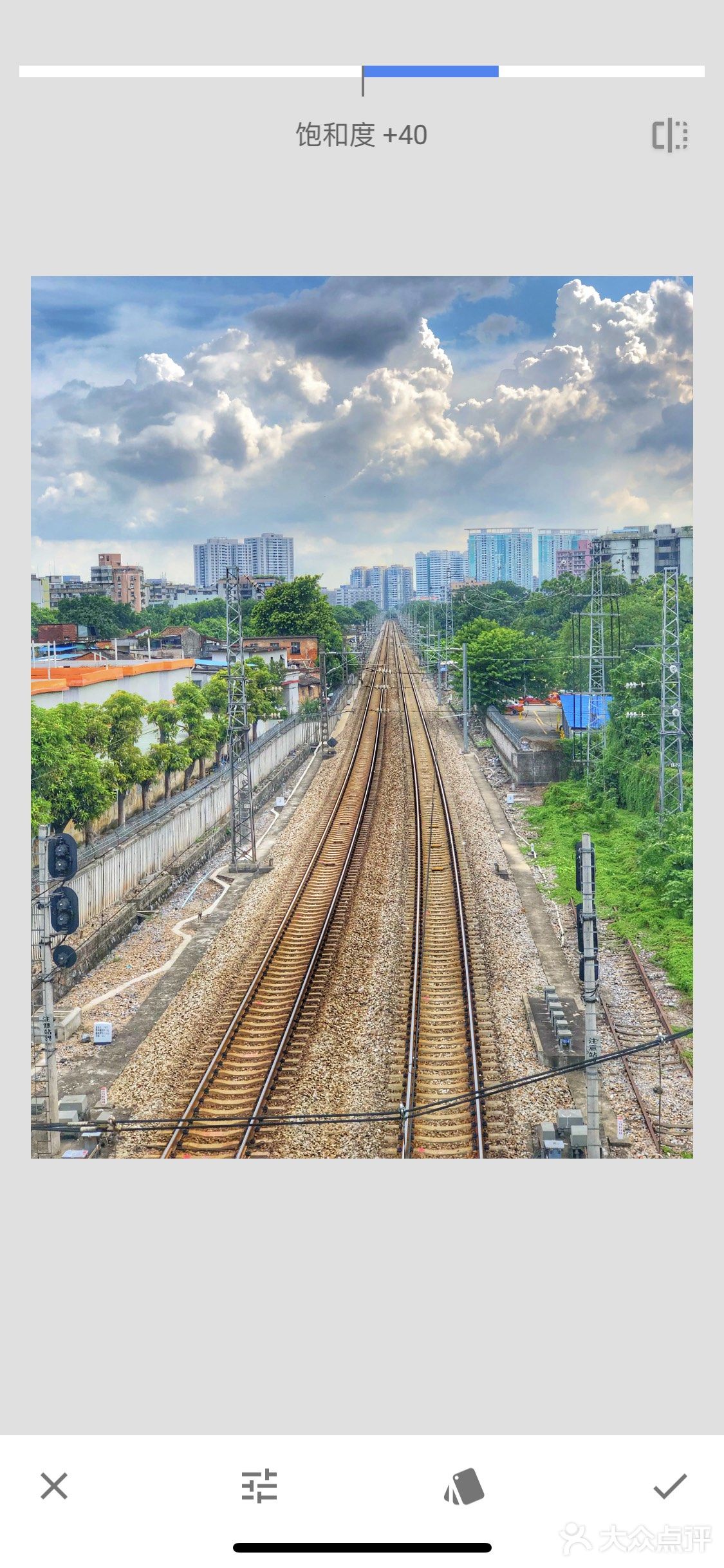Viewport: 724px width, 1568px height.
Task: Open the adjustment parameters menu
Action: (259, 1486)
